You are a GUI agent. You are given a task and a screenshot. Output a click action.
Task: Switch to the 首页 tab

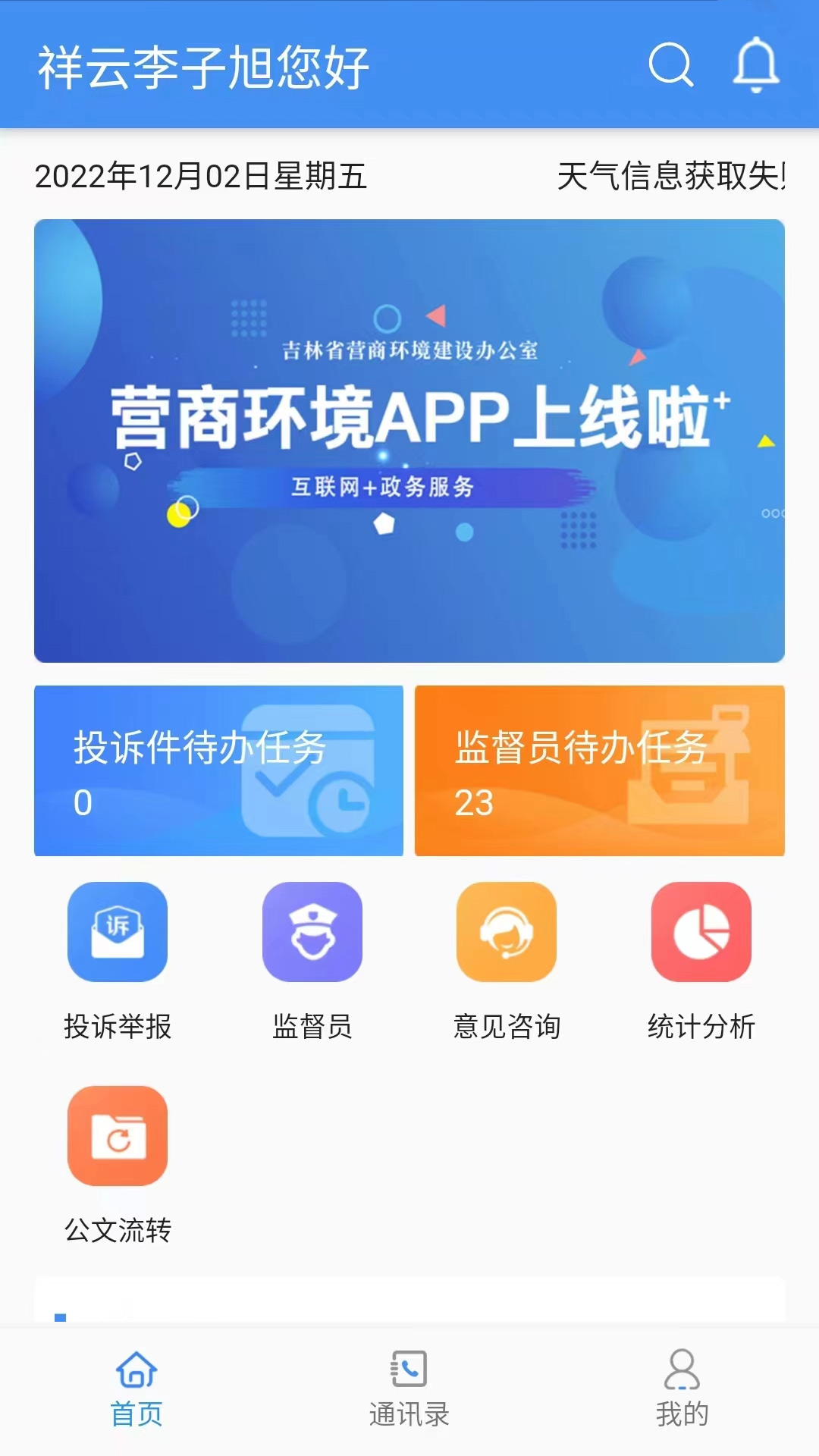pyautogui.click(x=136, y=1389)
